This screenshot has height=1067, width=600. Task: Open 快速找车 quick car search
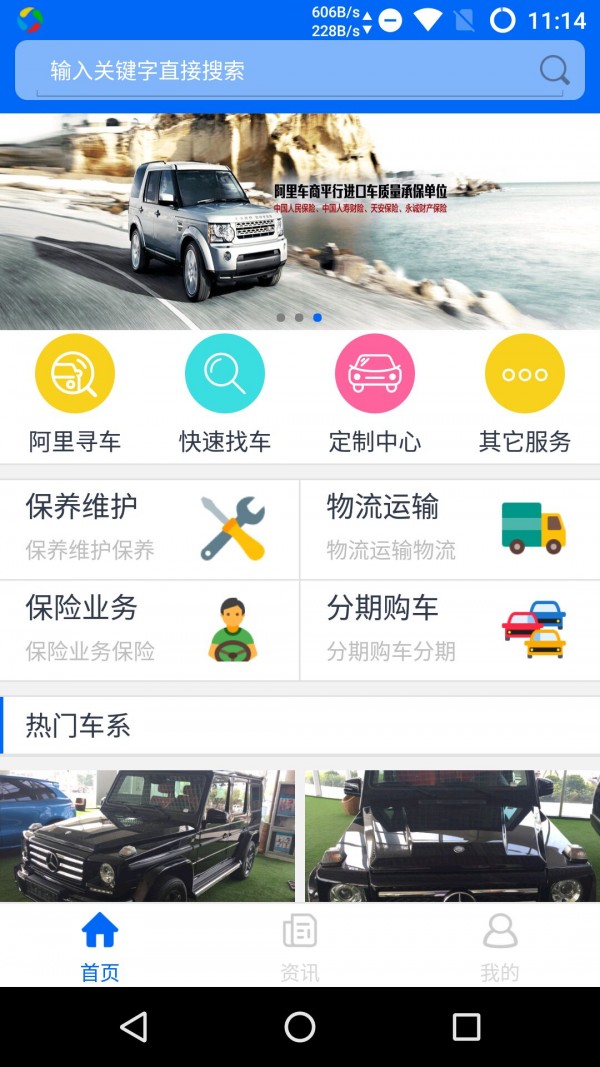[x=225, y=394]
